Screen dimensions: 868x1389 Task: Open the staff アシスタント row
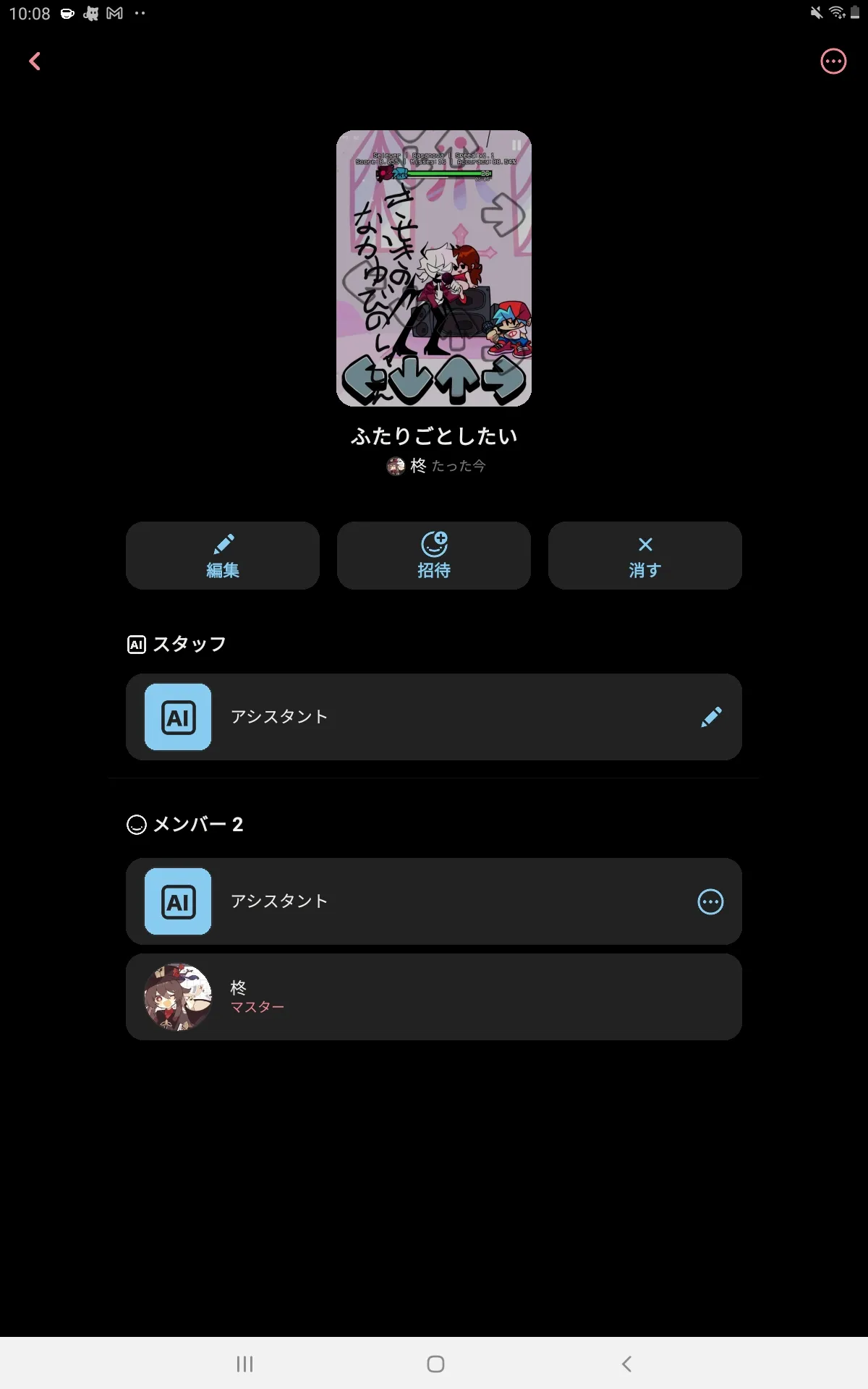pyautogui.click(x=405, y=717)
